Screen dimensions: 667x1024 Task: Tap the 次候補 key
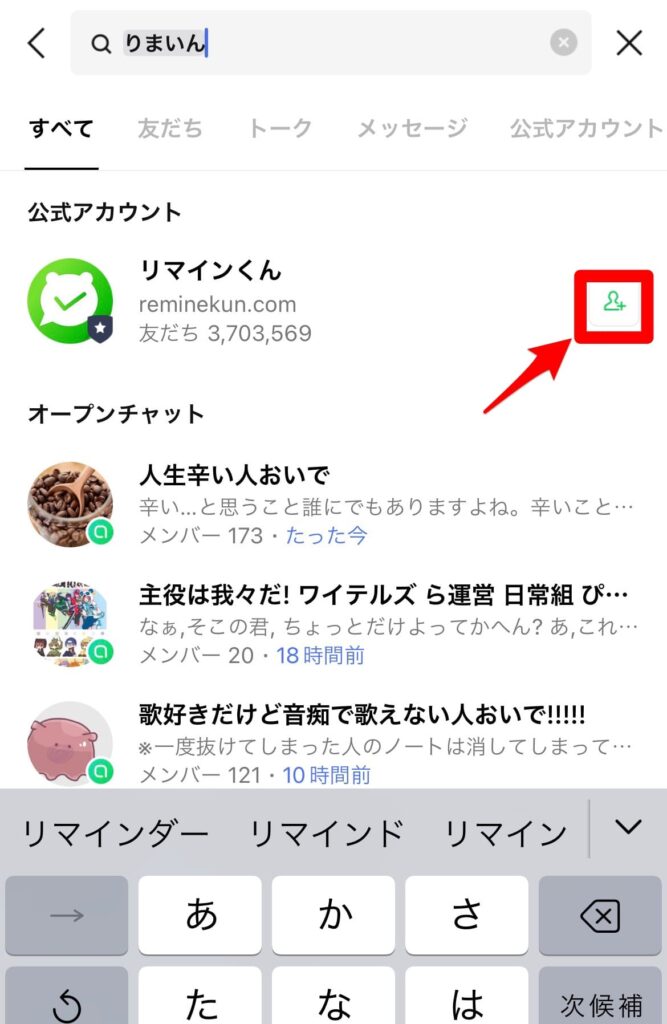pyautogui.click(x=599, y=1000)
